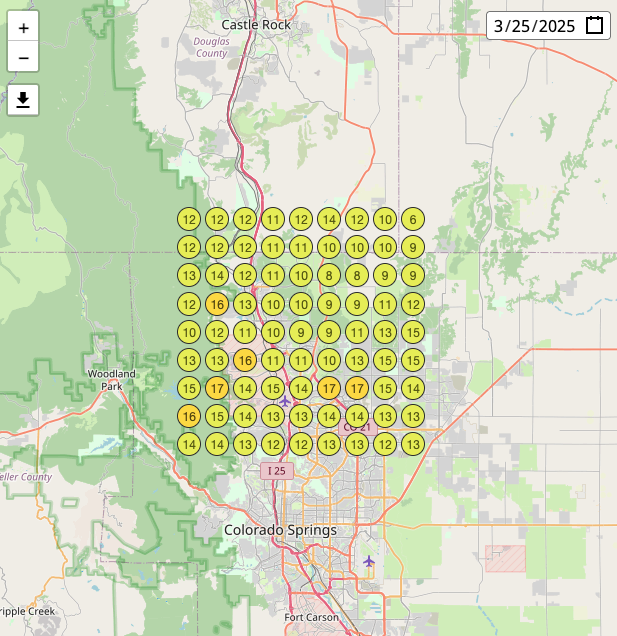Open the calendar date picker icon
The image size is (617, 636).
594,25
